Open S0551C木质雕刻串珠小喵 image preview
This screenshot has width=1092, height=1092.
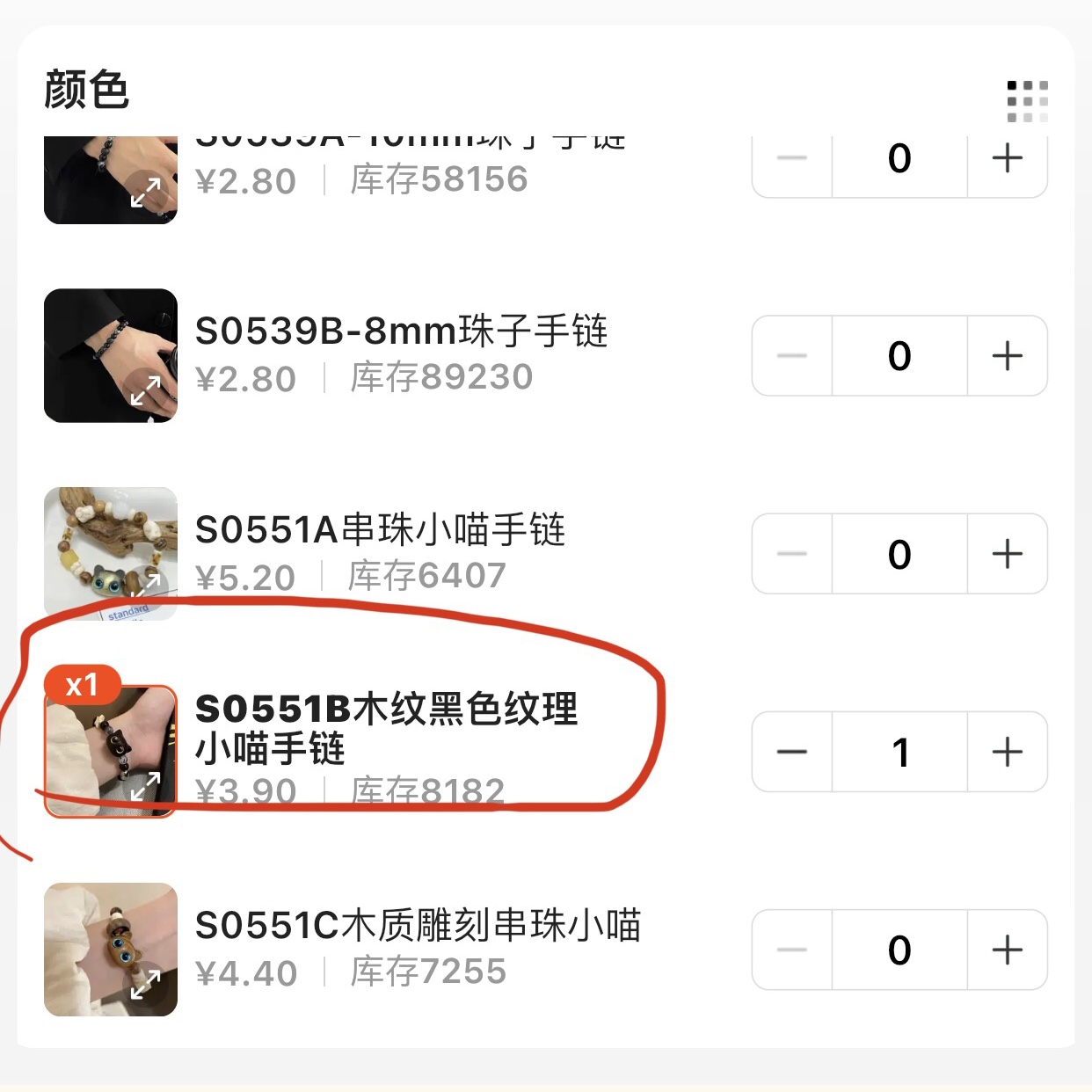pos(145,984)
